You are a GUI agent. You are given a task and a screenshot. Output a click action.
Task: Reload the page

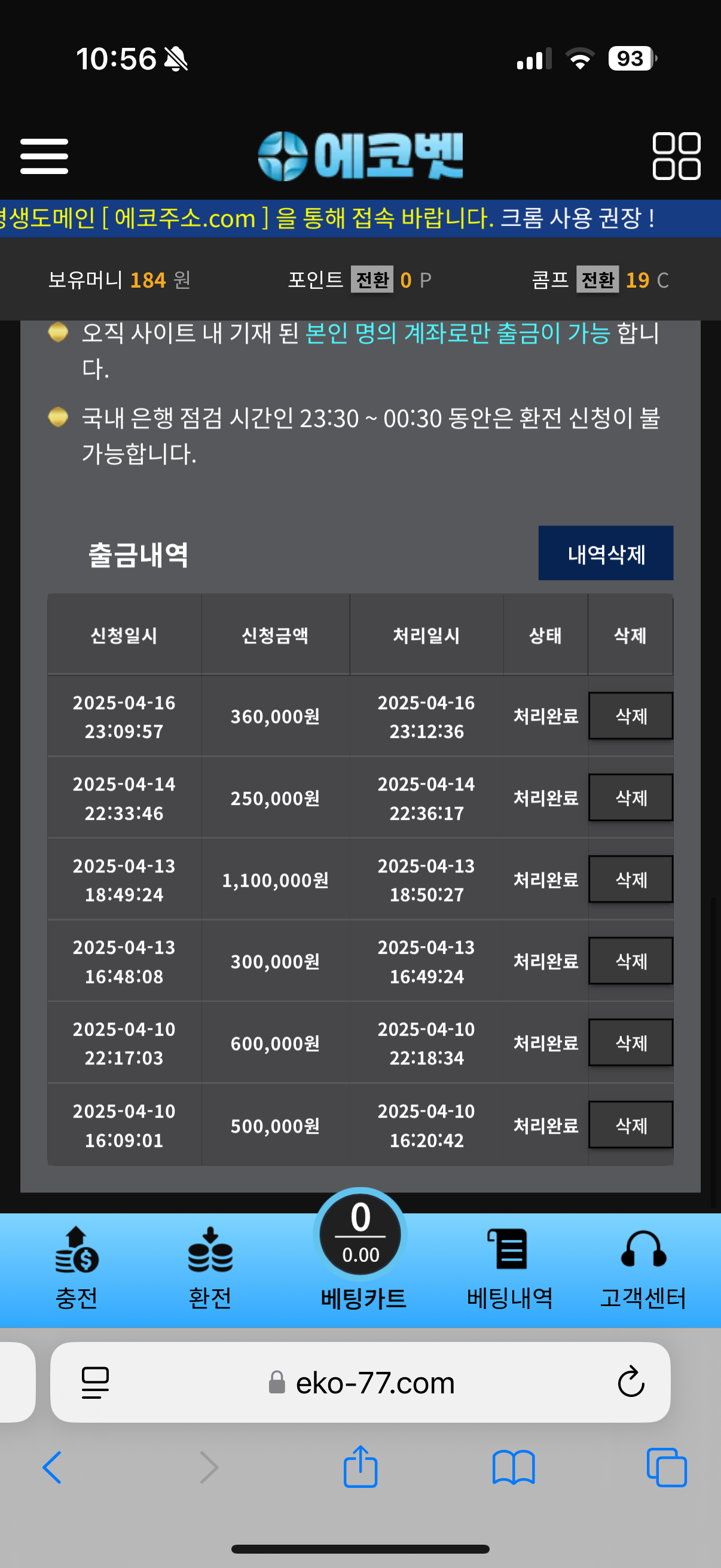630,1383
